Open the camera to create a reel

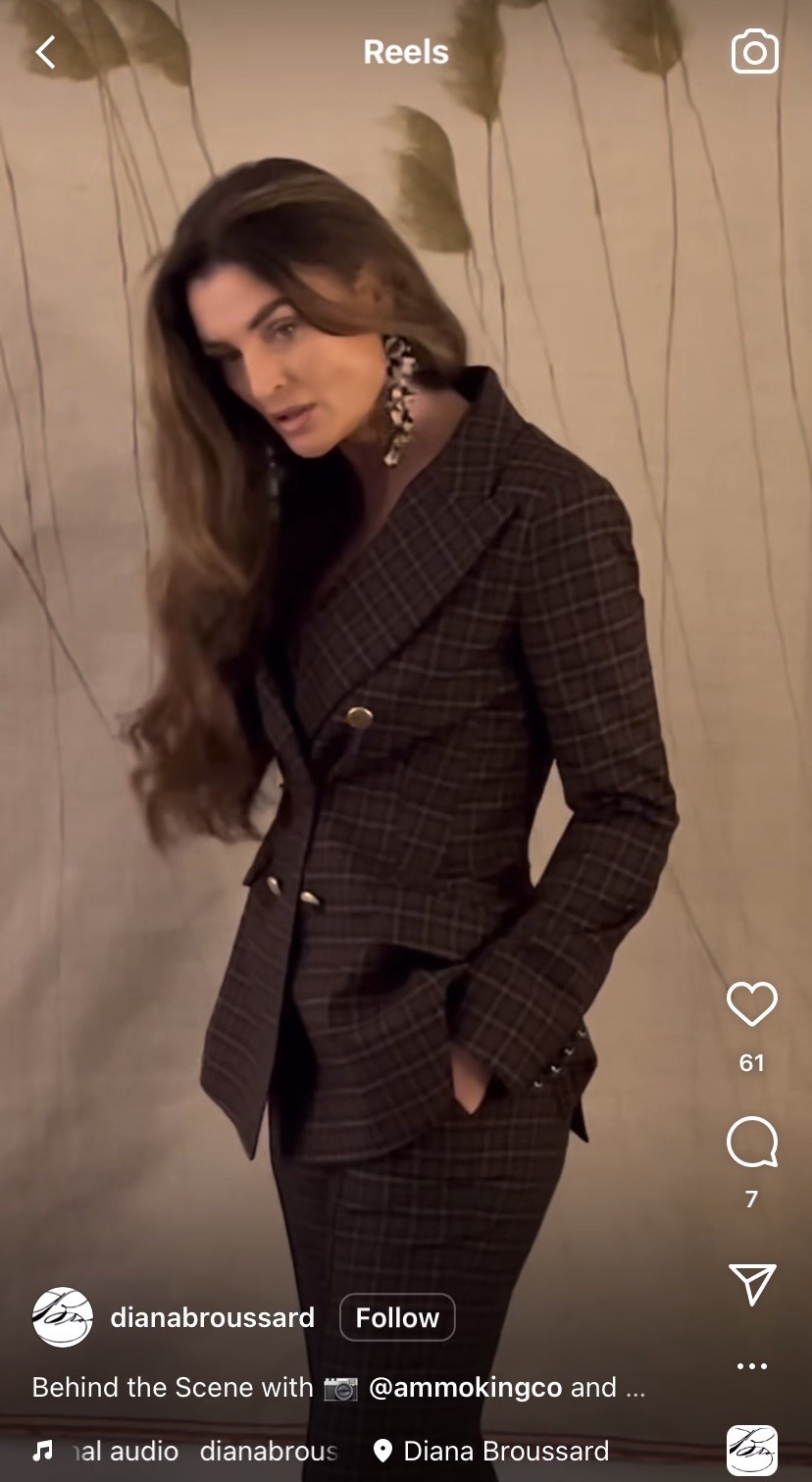point(754,52)
